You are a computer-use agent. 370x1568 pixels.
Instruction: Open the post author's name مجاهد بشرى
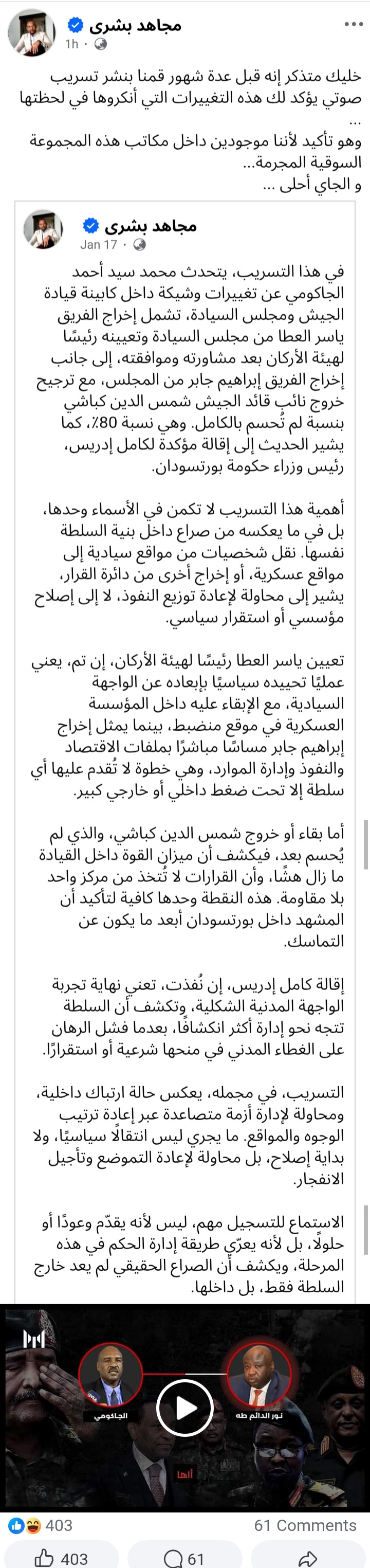coord(135,25)
